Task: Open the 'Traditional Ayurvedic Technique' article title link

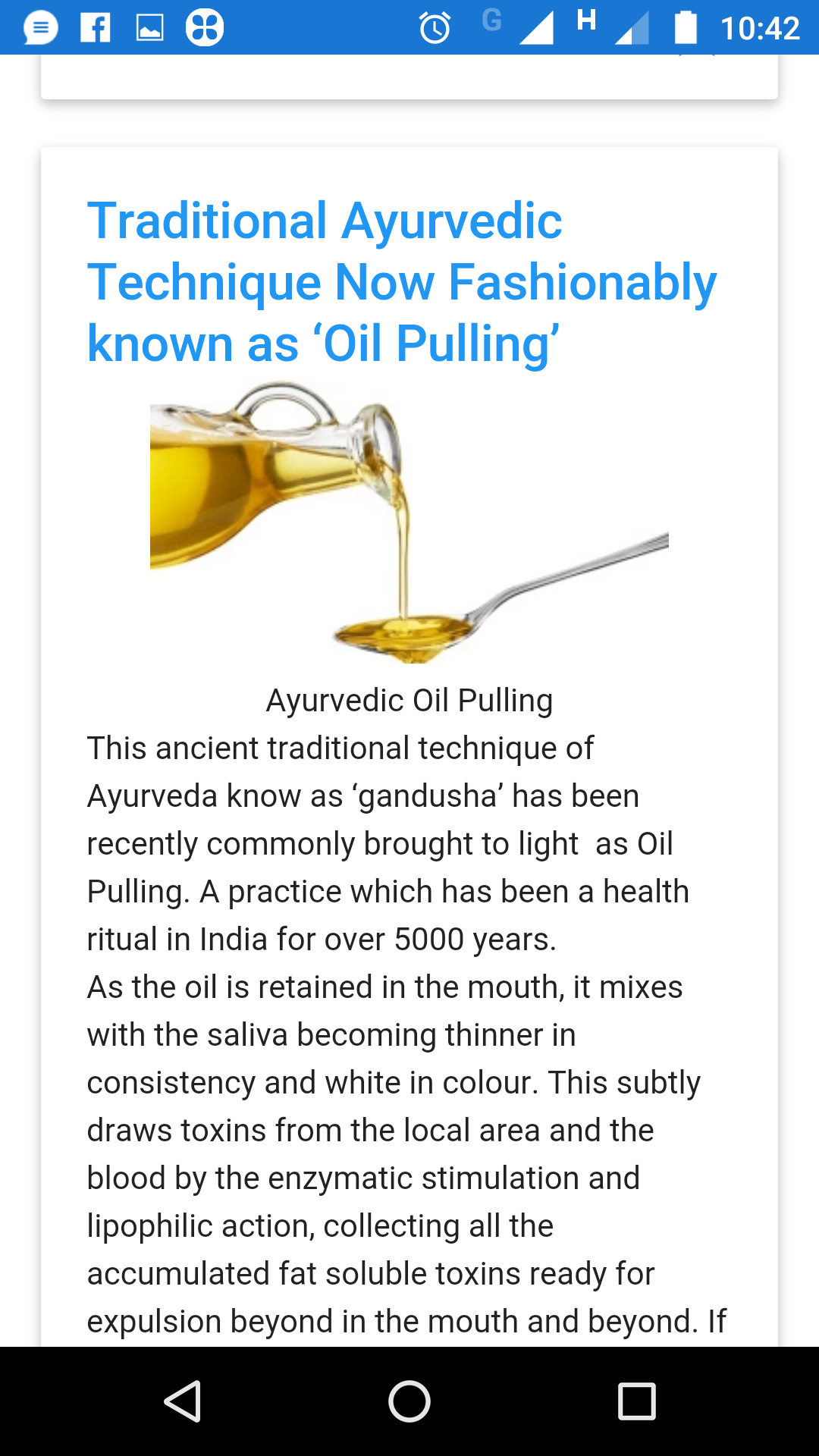Action: (402, 282)
